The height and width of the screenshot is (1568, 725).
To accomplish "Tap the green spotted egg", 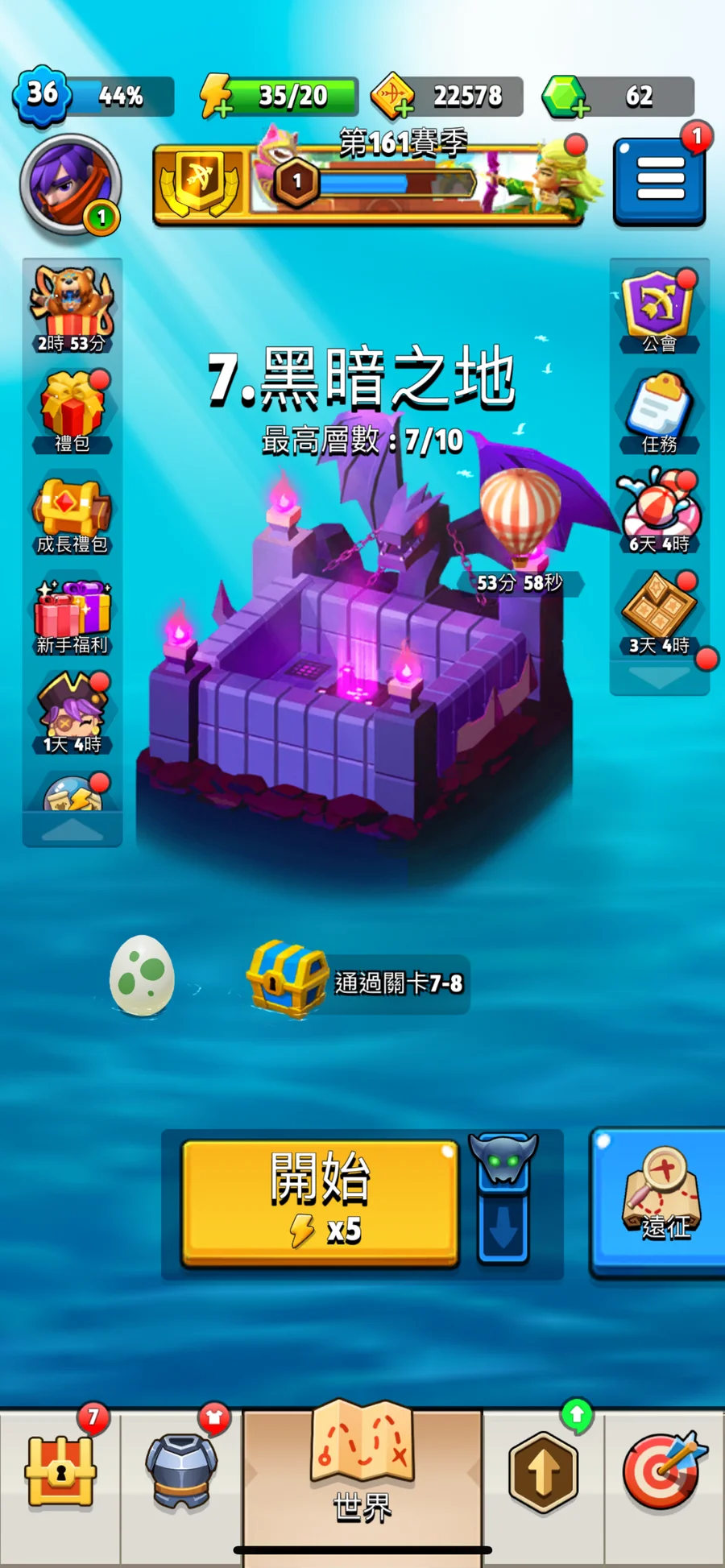I will point(142,974).
